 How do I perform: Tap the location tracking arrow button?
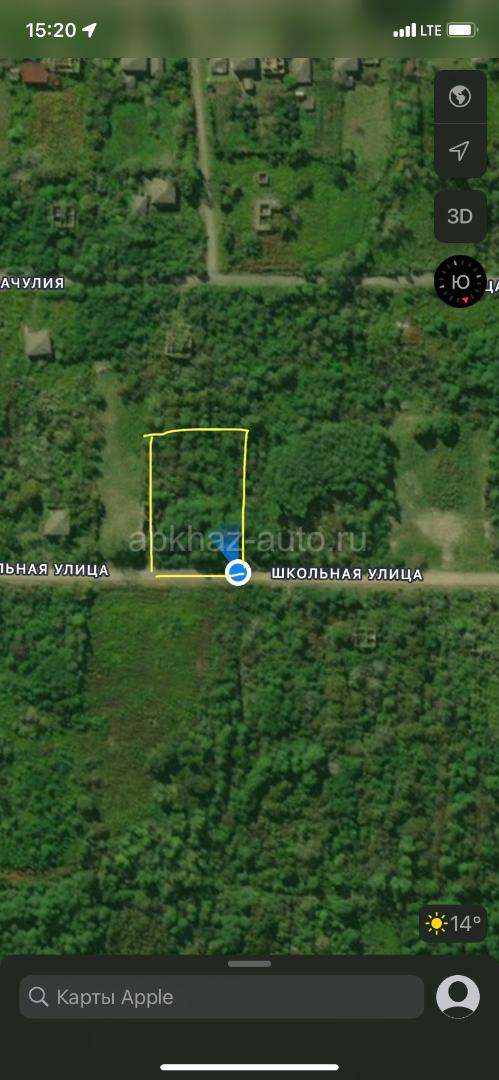pos(460,151)
